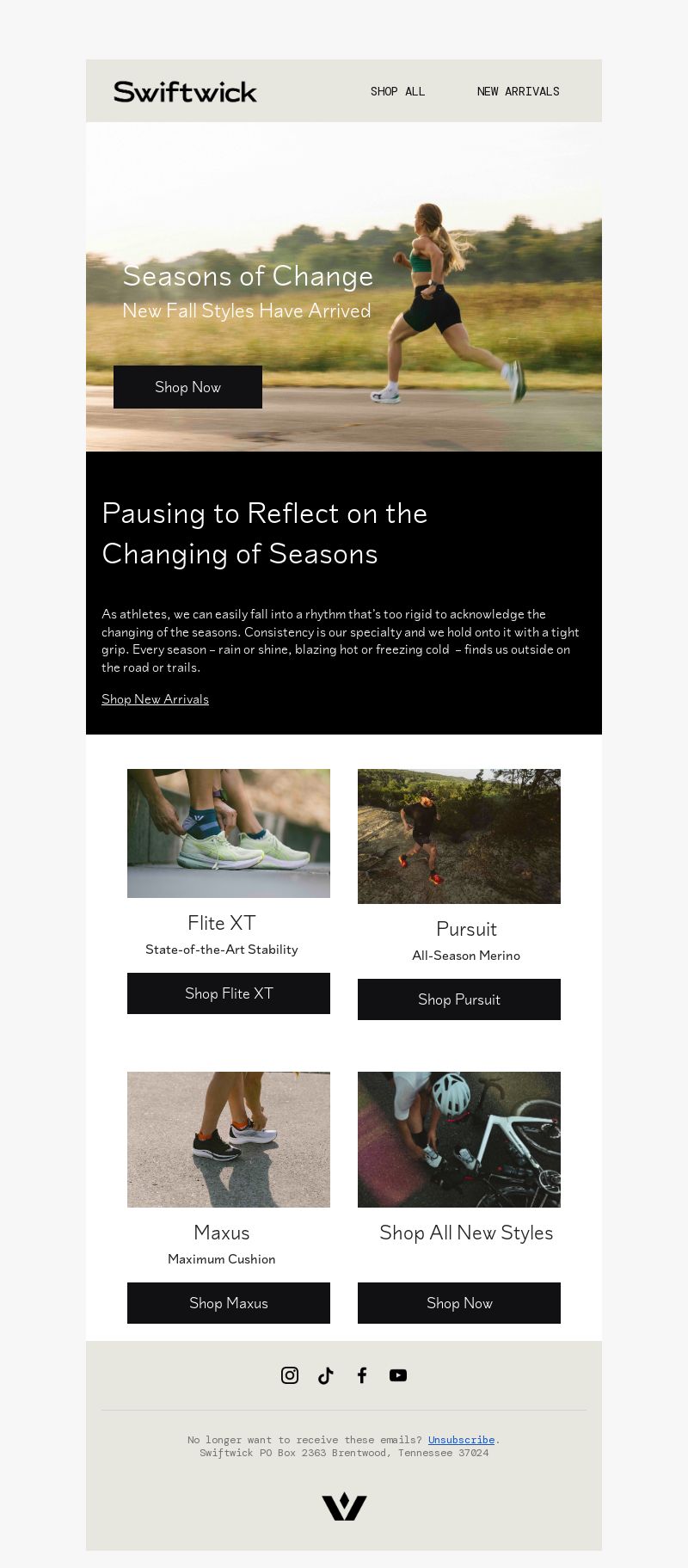
Task: Open the Flite XT product photo
Action: [229, 833]
